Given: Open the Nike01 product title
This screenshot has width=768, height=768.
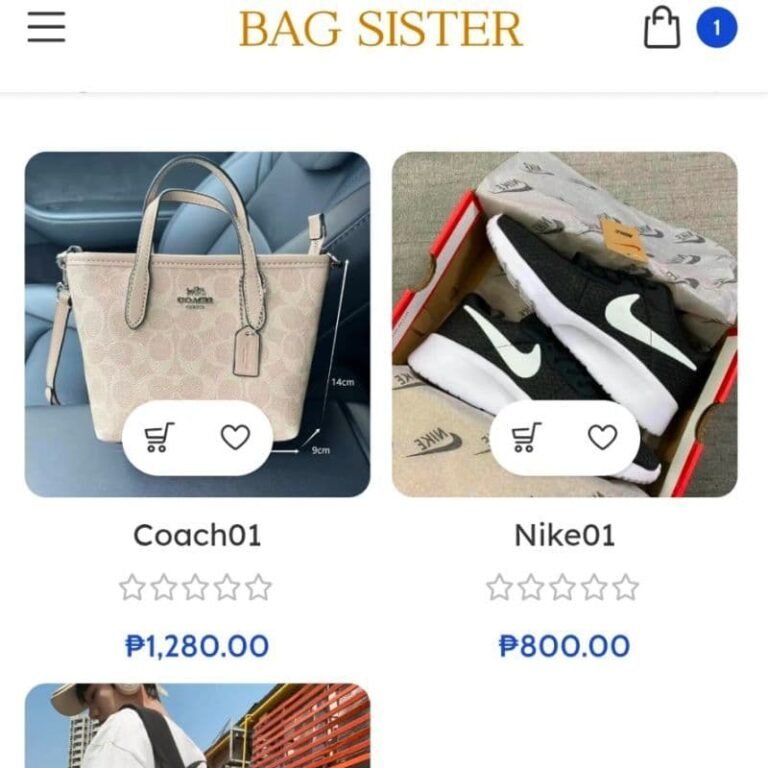Looking at the screenshot, I should coord(564,535).
